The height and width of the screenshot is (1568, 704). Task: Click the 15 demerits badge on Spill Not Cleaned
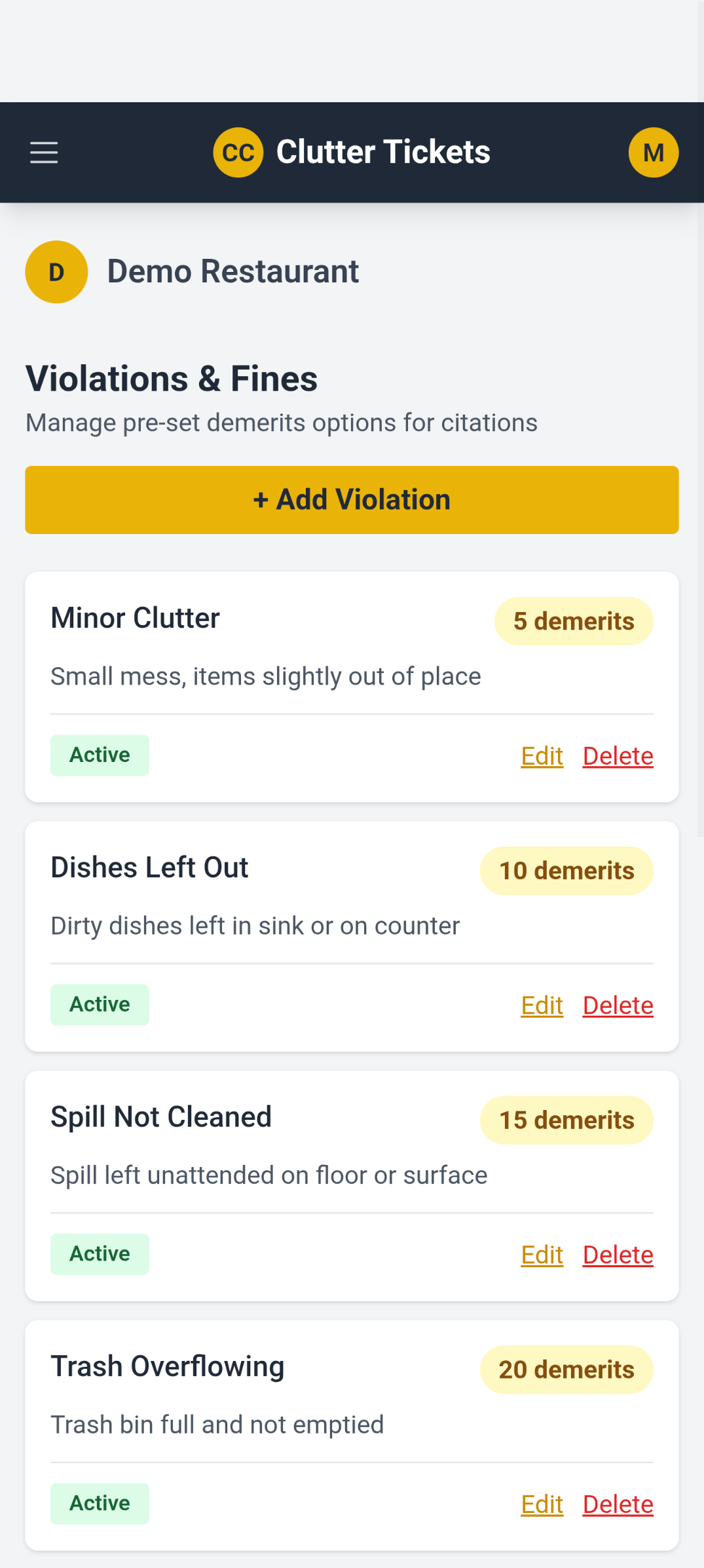[566, 1120]
